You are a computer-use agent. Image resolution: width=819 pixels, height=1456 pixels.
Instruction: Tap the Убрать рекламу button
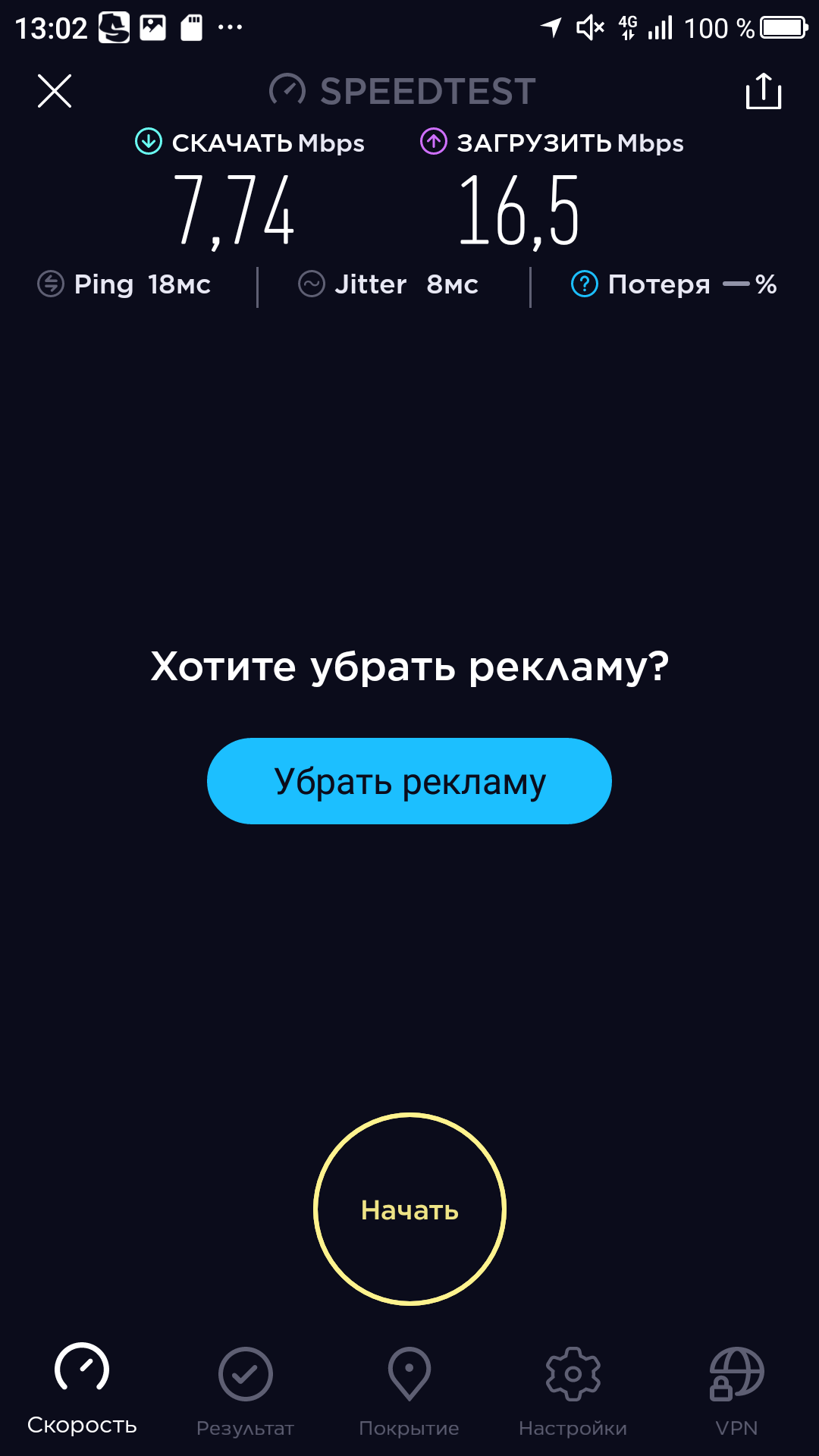coord(409,781)
